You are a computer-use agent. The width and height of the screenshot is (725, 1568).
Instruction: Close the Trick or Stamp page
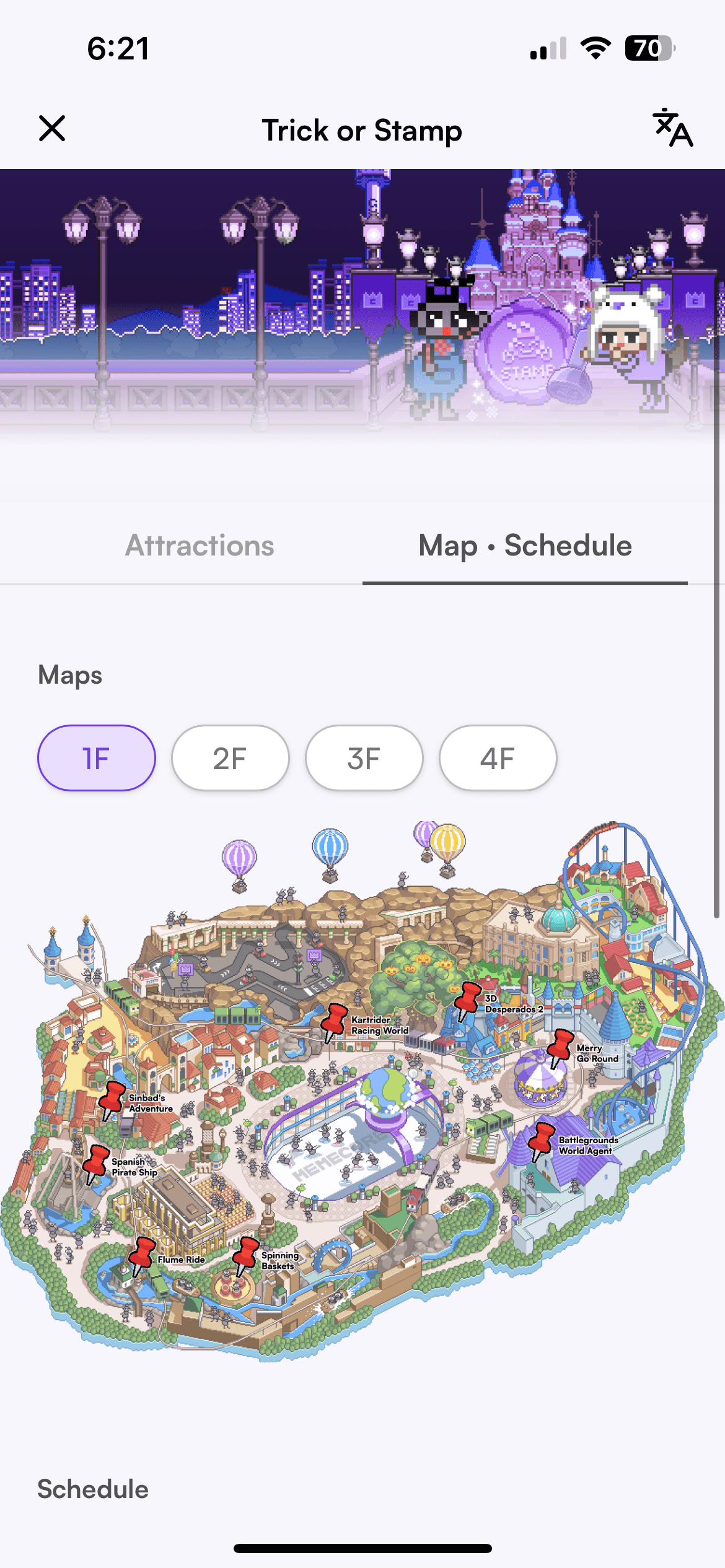52,129
